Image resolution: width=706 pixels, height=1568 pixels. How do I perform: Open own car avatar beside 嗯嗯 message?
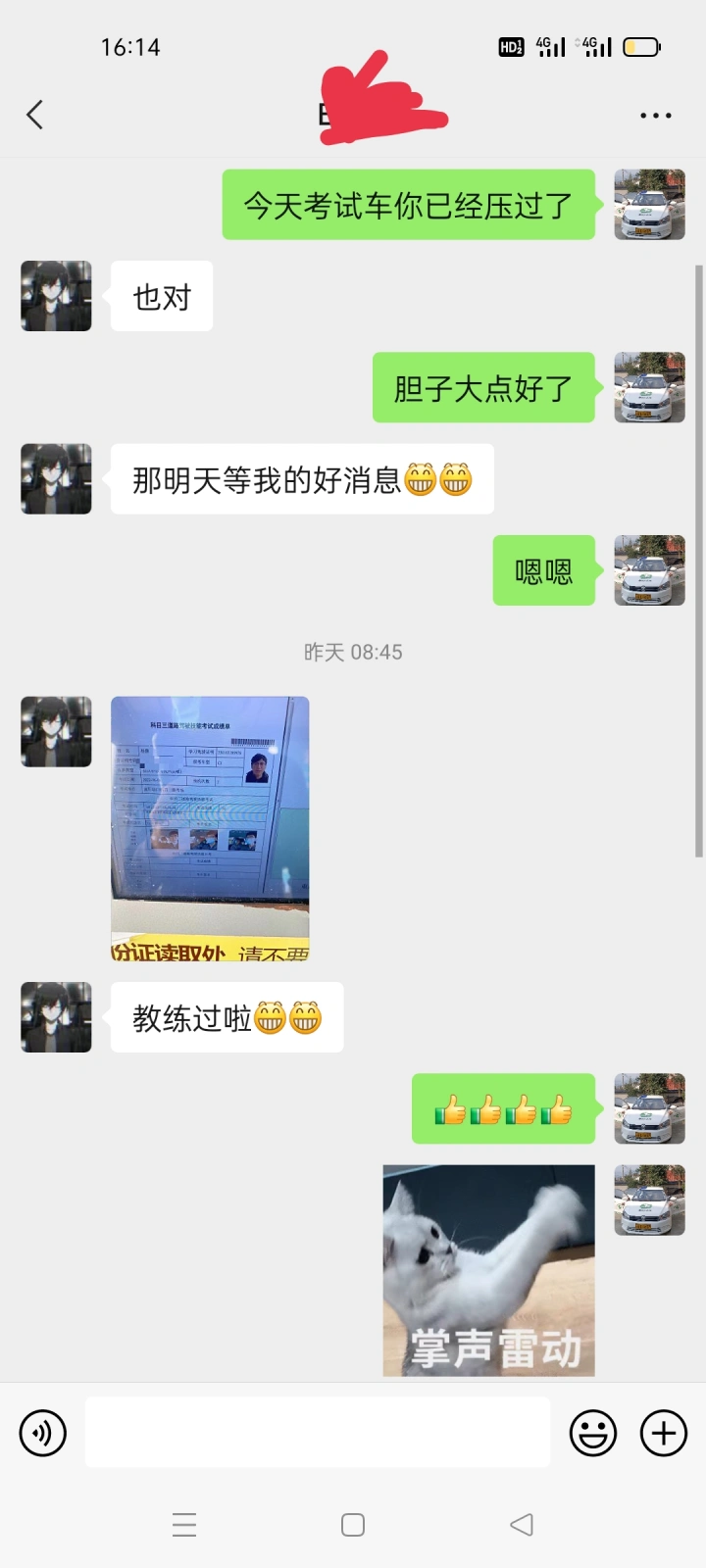tap(649, 570)
